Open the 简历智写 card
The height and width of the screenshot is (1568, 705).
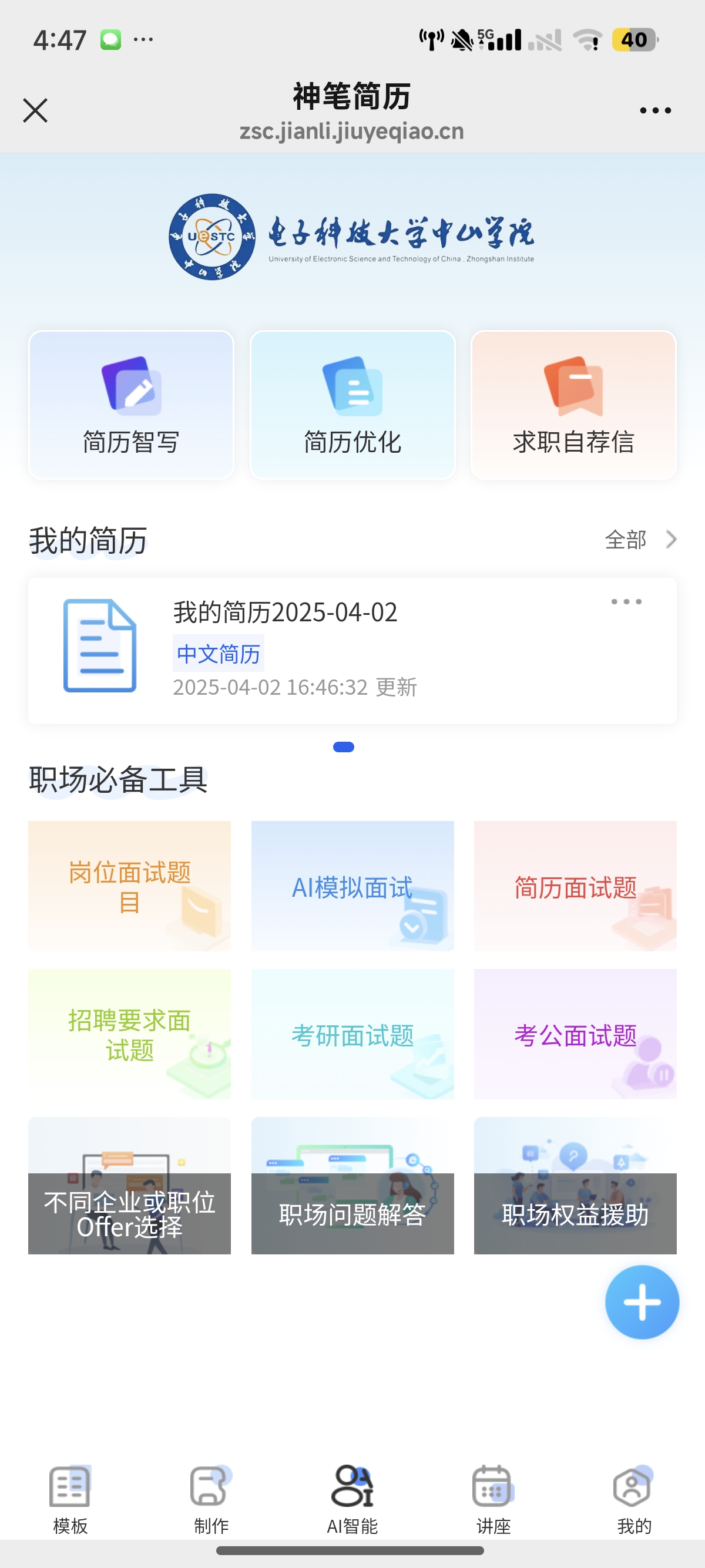pos(131,405)
